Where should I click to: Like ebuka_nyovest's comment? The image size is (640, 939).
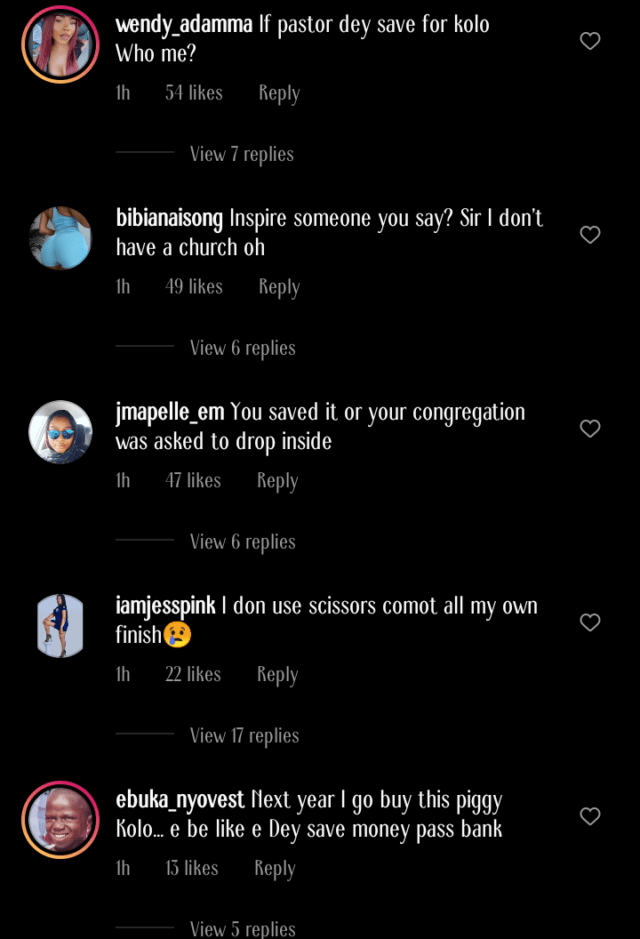590,817
